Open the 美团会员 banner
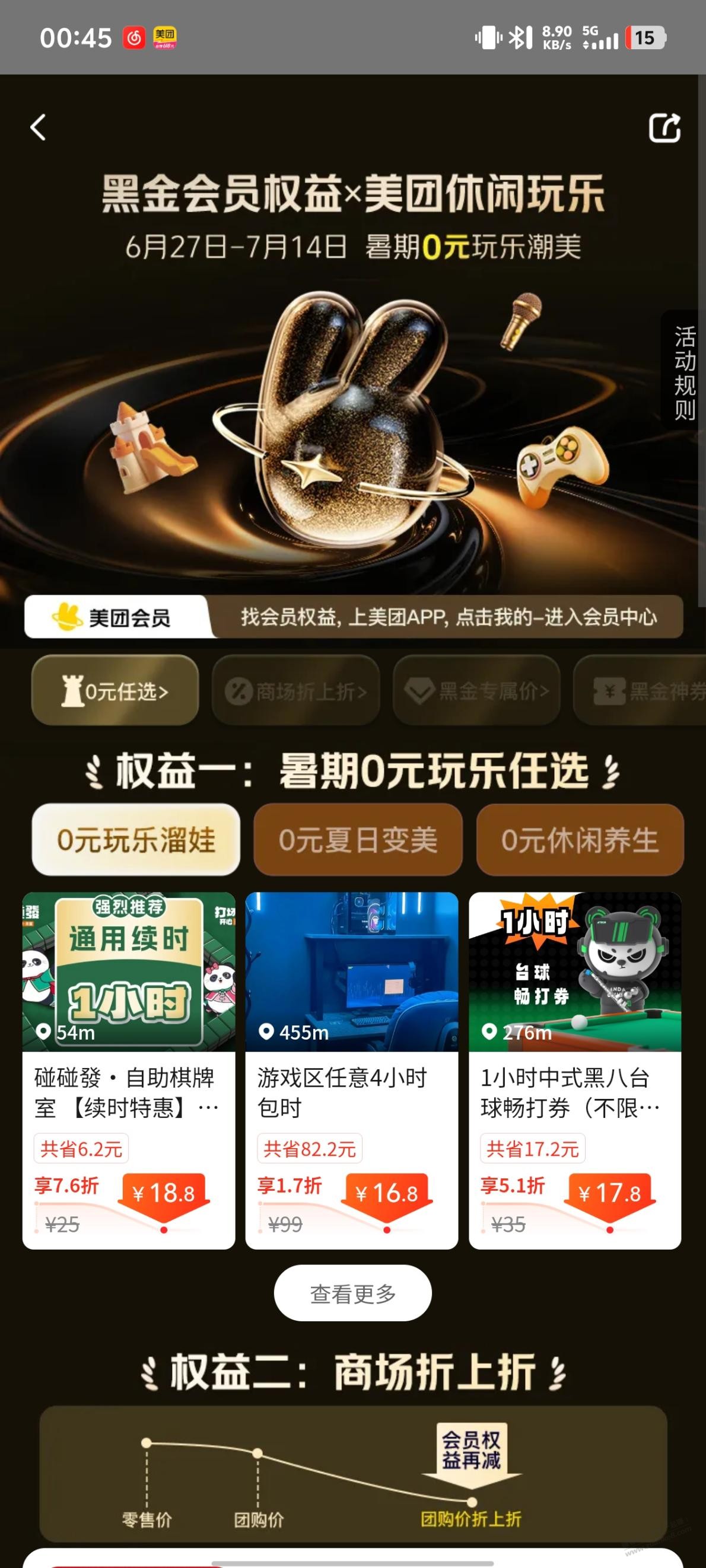This screenshot has width=706, height=1568. pyautogui.click(x=354, y=617)
